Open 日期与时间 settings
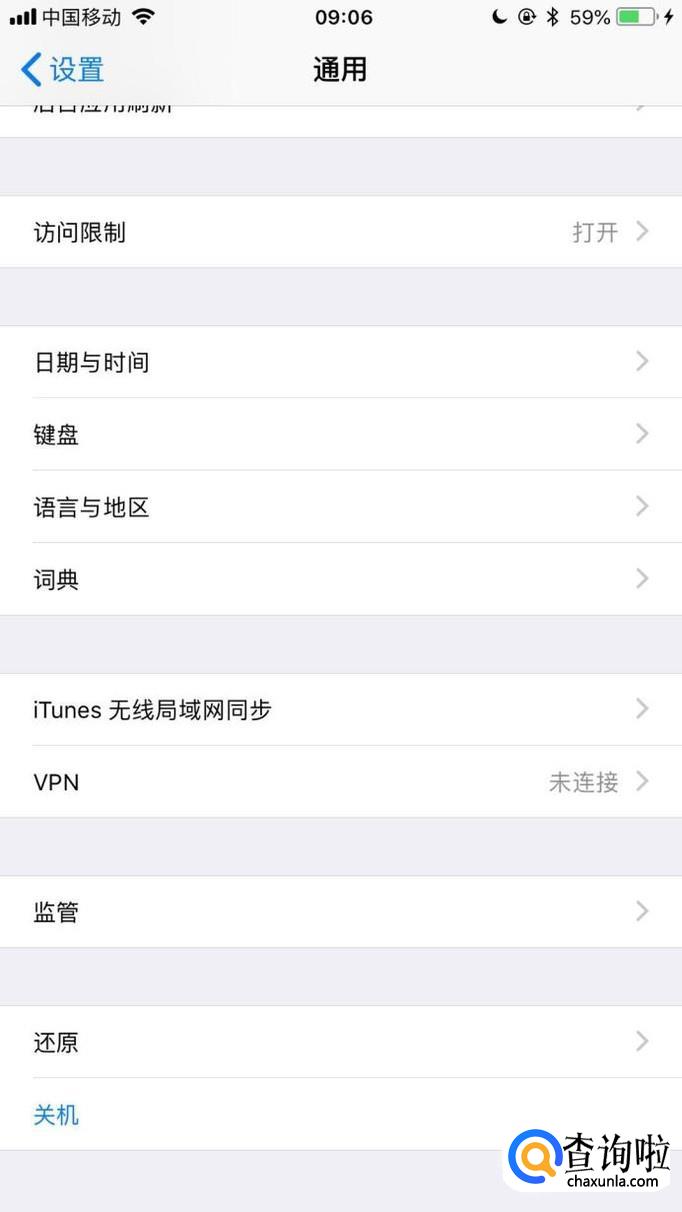The height and width of the screenshot is (1212, 682). pyautogui.click(x=340, y=362)
